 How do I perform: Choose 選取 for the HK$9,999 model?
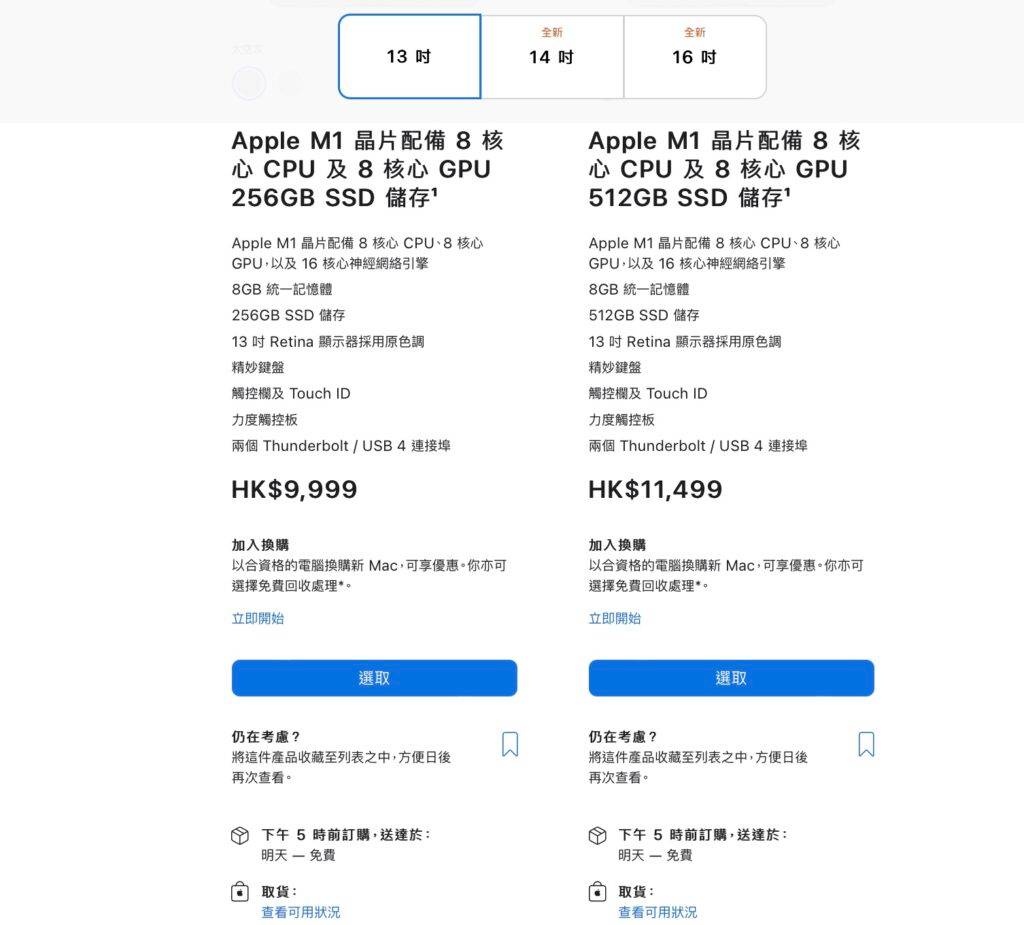[374, 678]
